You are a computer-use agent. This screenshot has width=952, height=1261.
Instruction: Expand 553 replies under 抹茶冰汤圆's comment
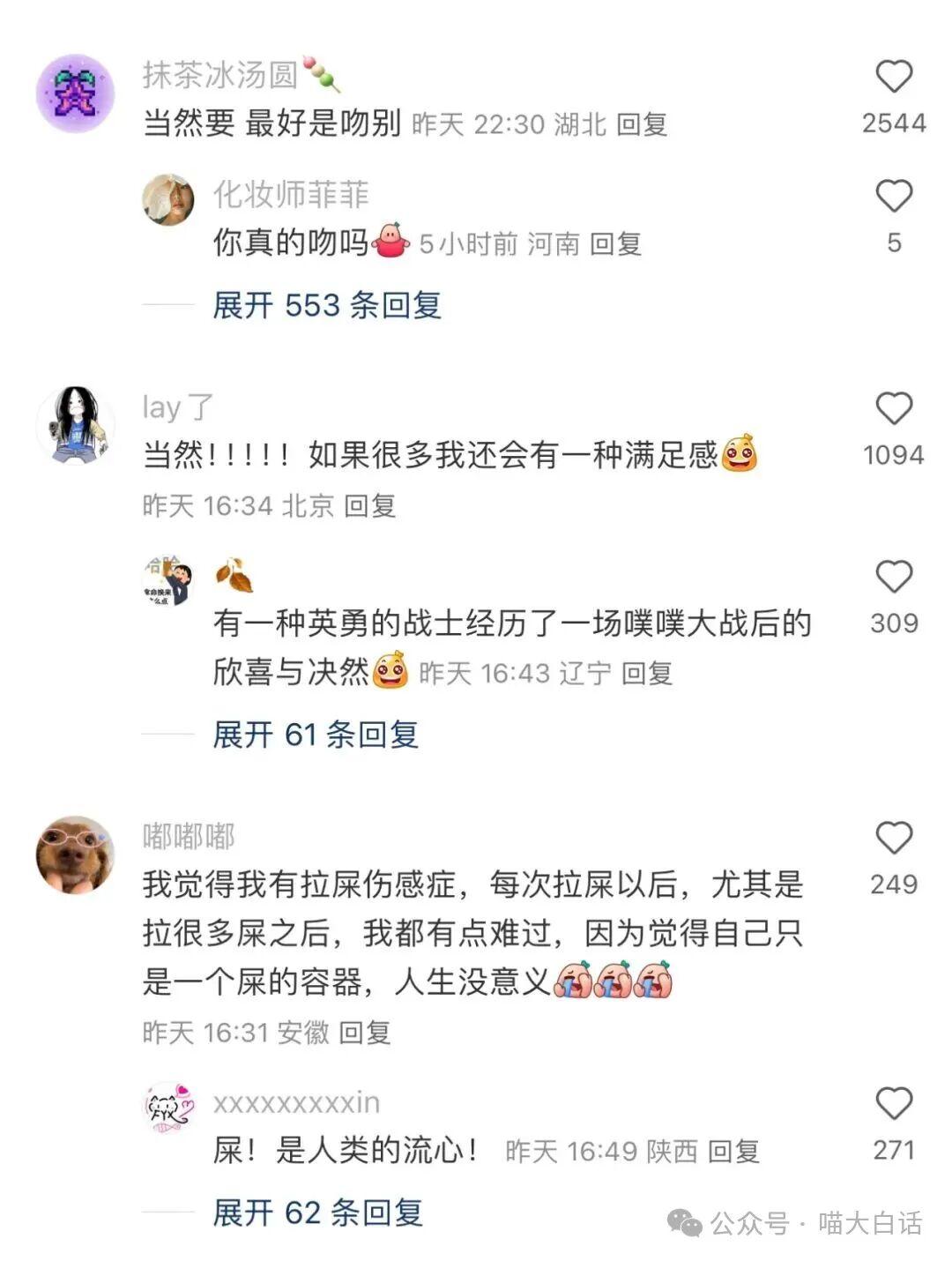click(x=326, y=306)
